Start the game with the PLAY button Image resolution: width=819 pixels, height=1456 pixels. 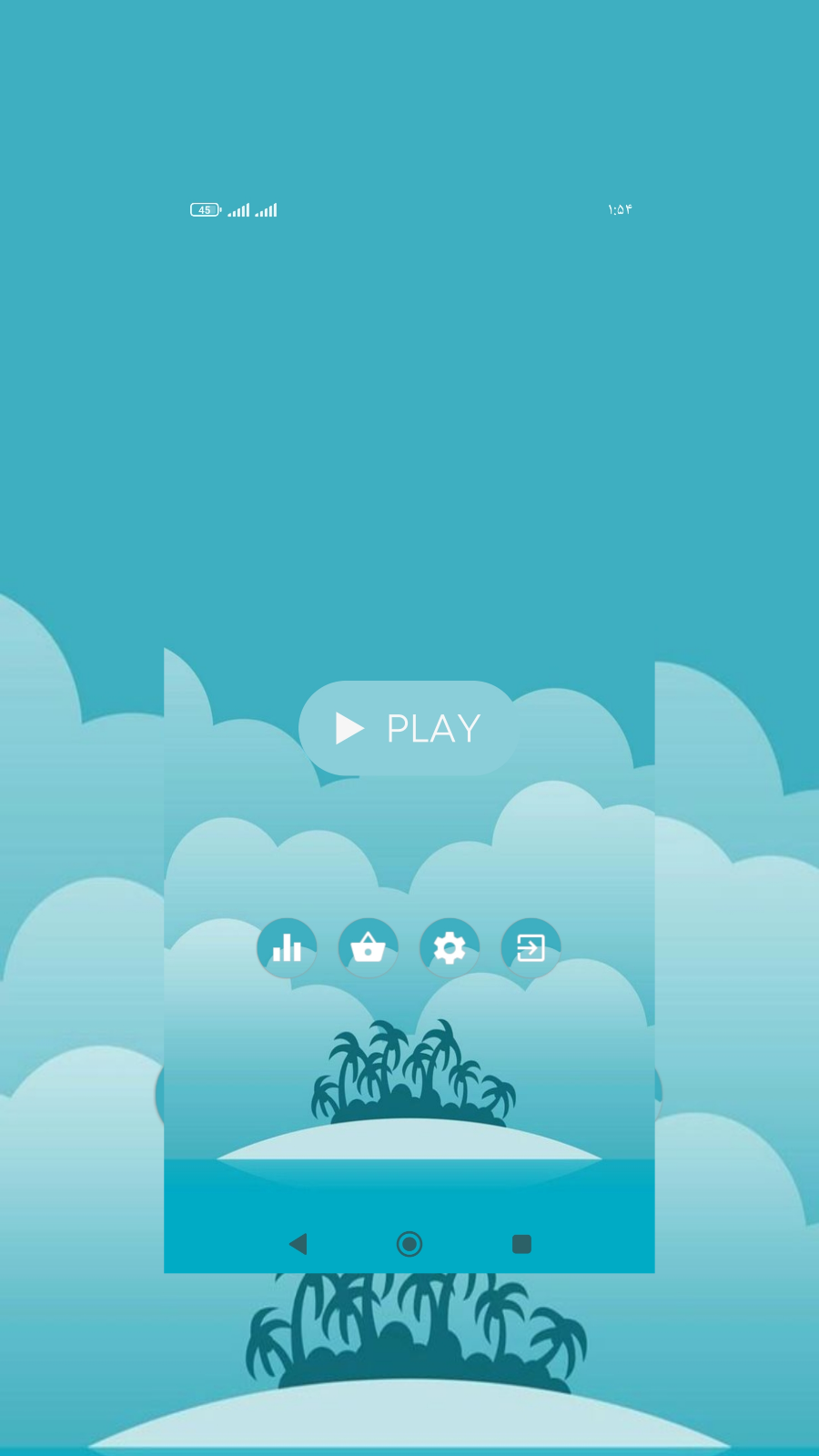pyautogui.click(x=409, y=728)
